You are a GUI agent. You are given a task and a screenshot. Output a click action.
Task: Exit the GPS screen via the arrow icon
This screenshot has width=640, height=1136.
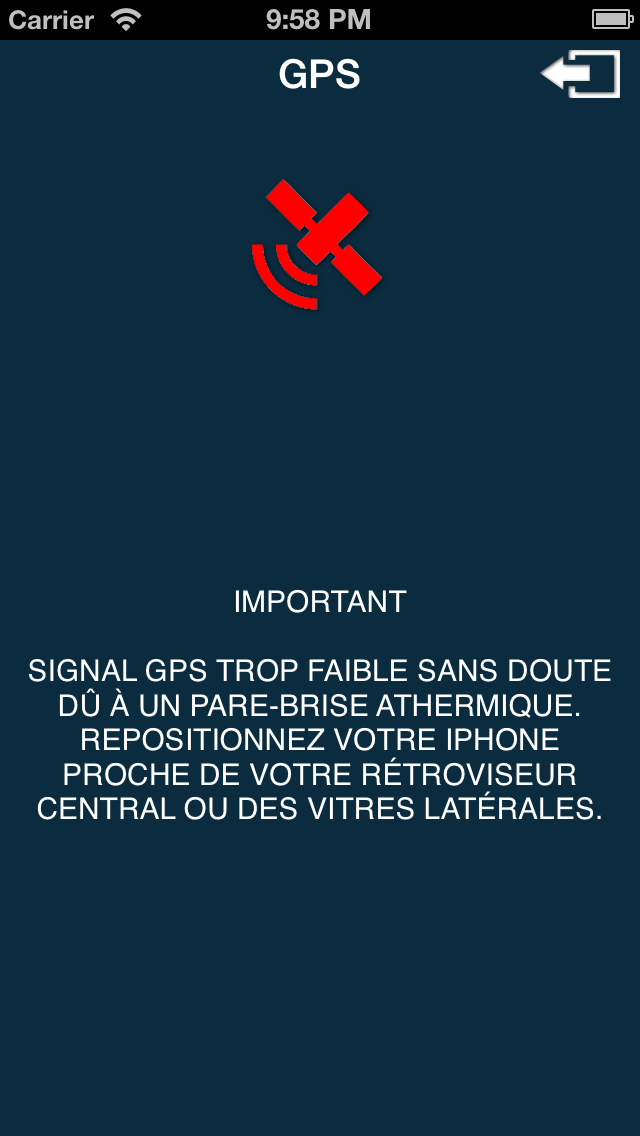click(x=580, y=75)
